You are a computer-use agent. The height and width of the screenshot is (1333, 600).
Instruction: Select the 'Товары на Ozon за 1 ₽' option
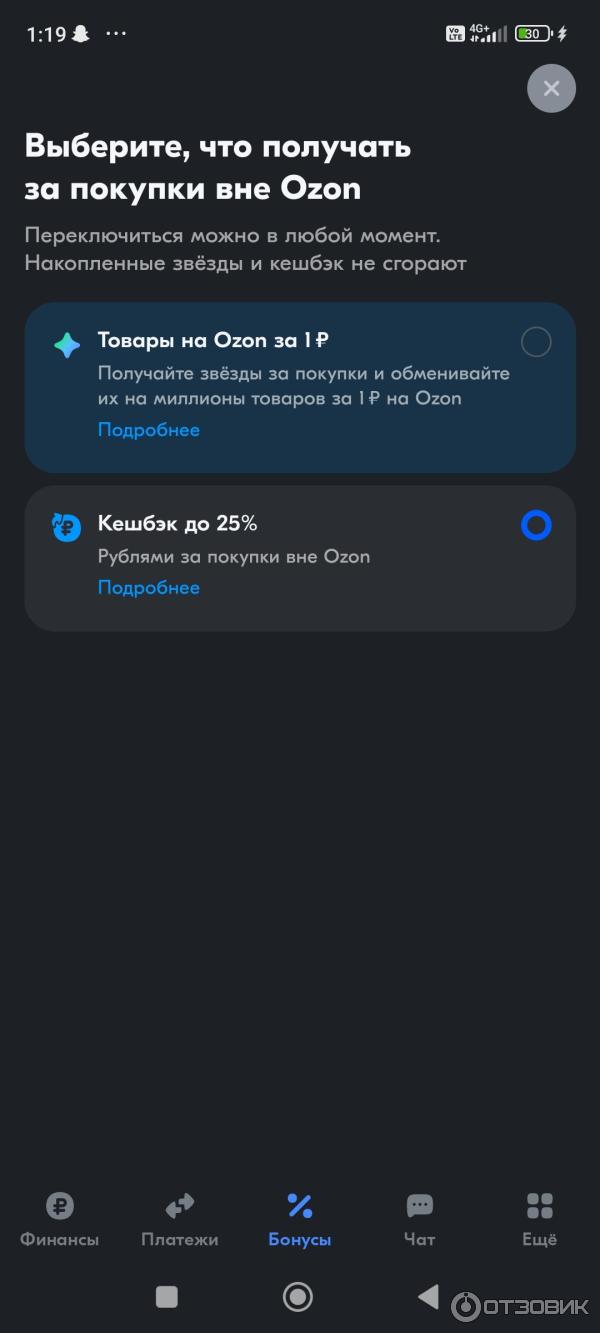(536, 343)
